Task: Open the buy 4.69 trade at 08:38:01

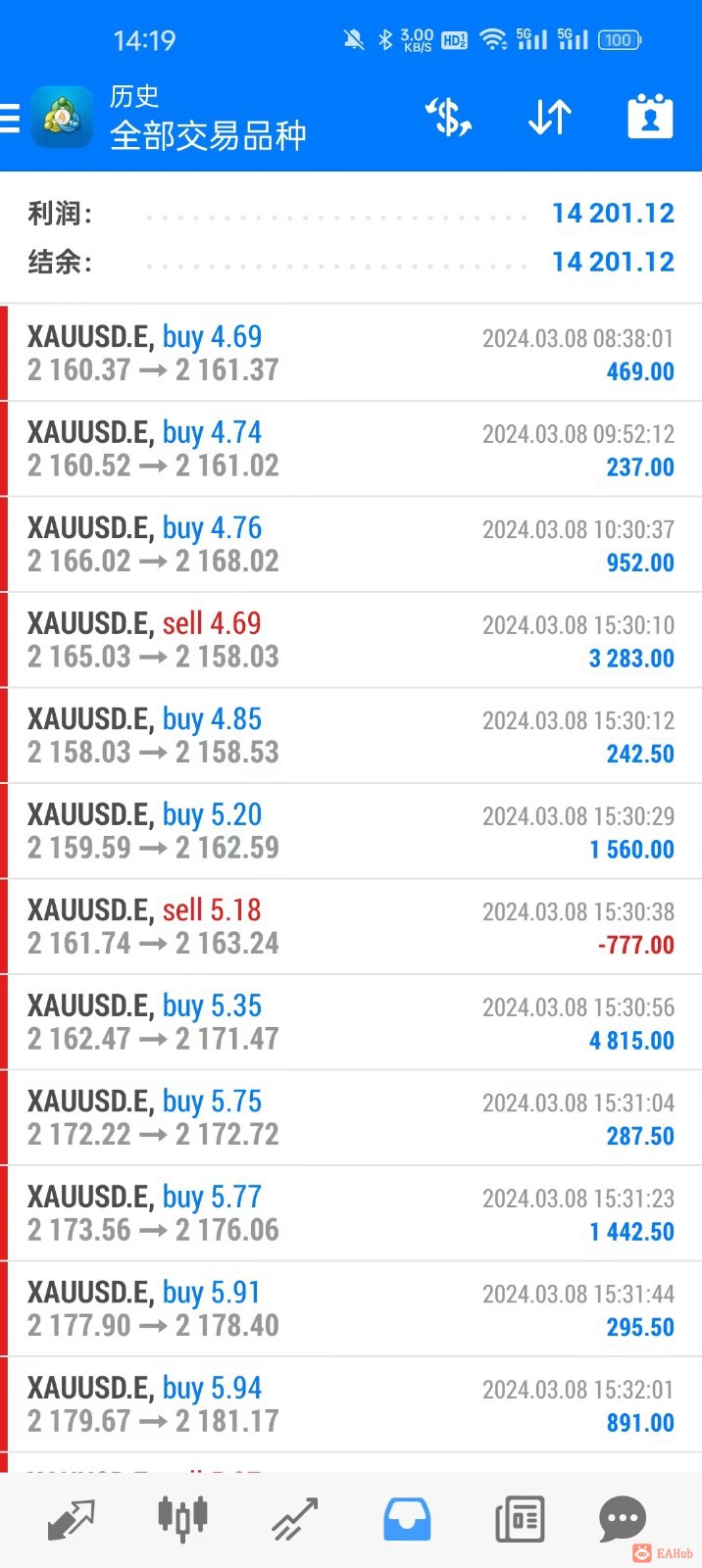Action: [x=351, y=353]
